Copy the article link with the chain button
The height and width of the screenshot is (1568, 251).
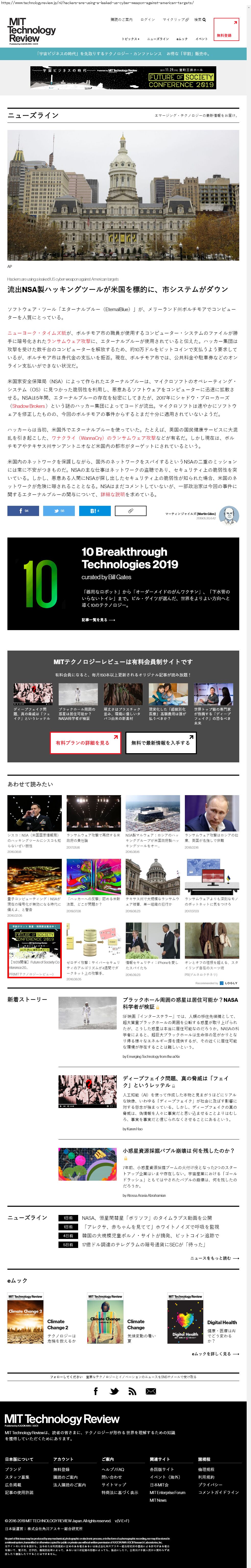pyautogui.click(x=130, y=511)
